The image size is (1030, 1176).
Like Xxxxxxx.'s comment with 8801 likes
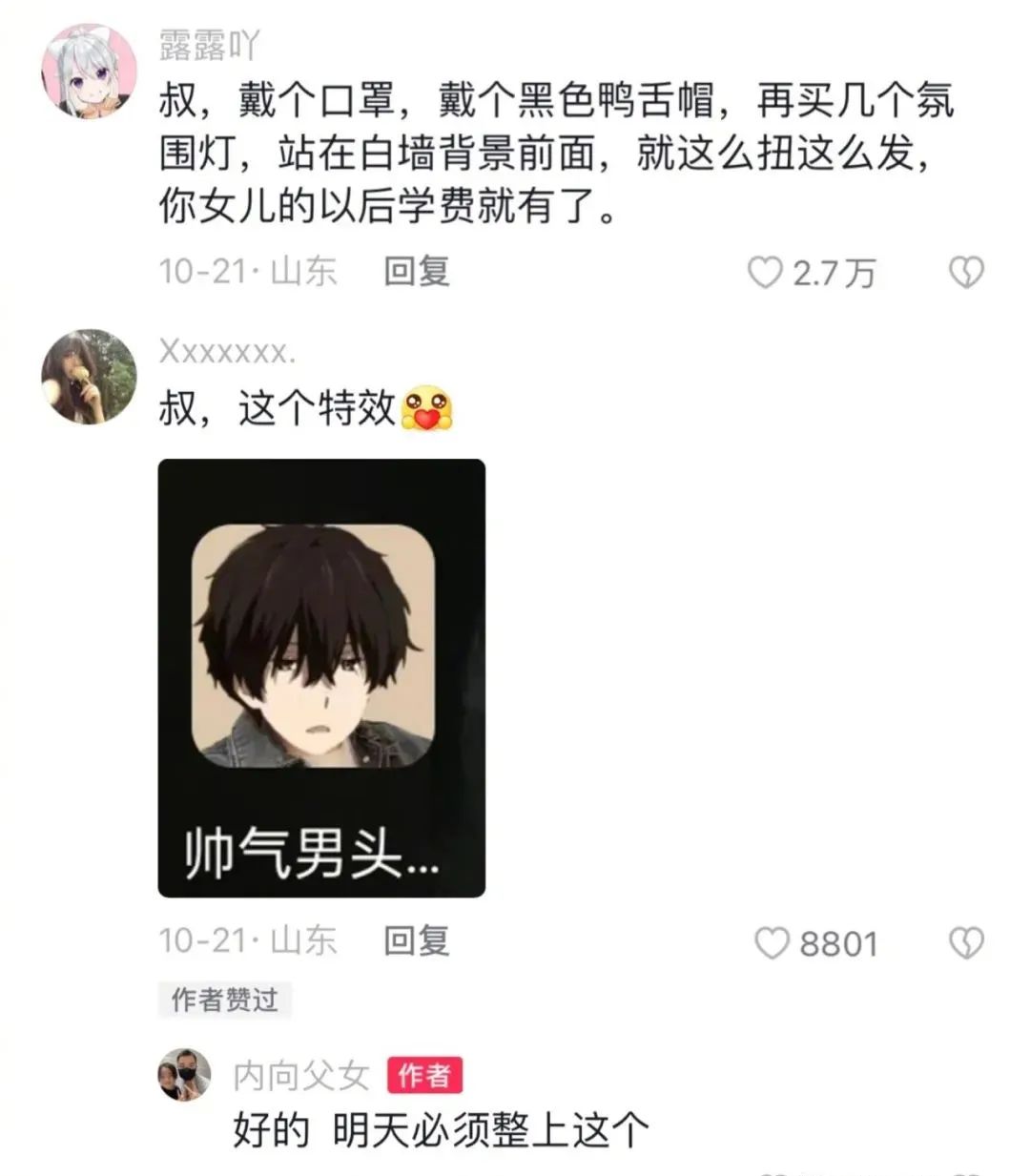click(x=772, y=943)
